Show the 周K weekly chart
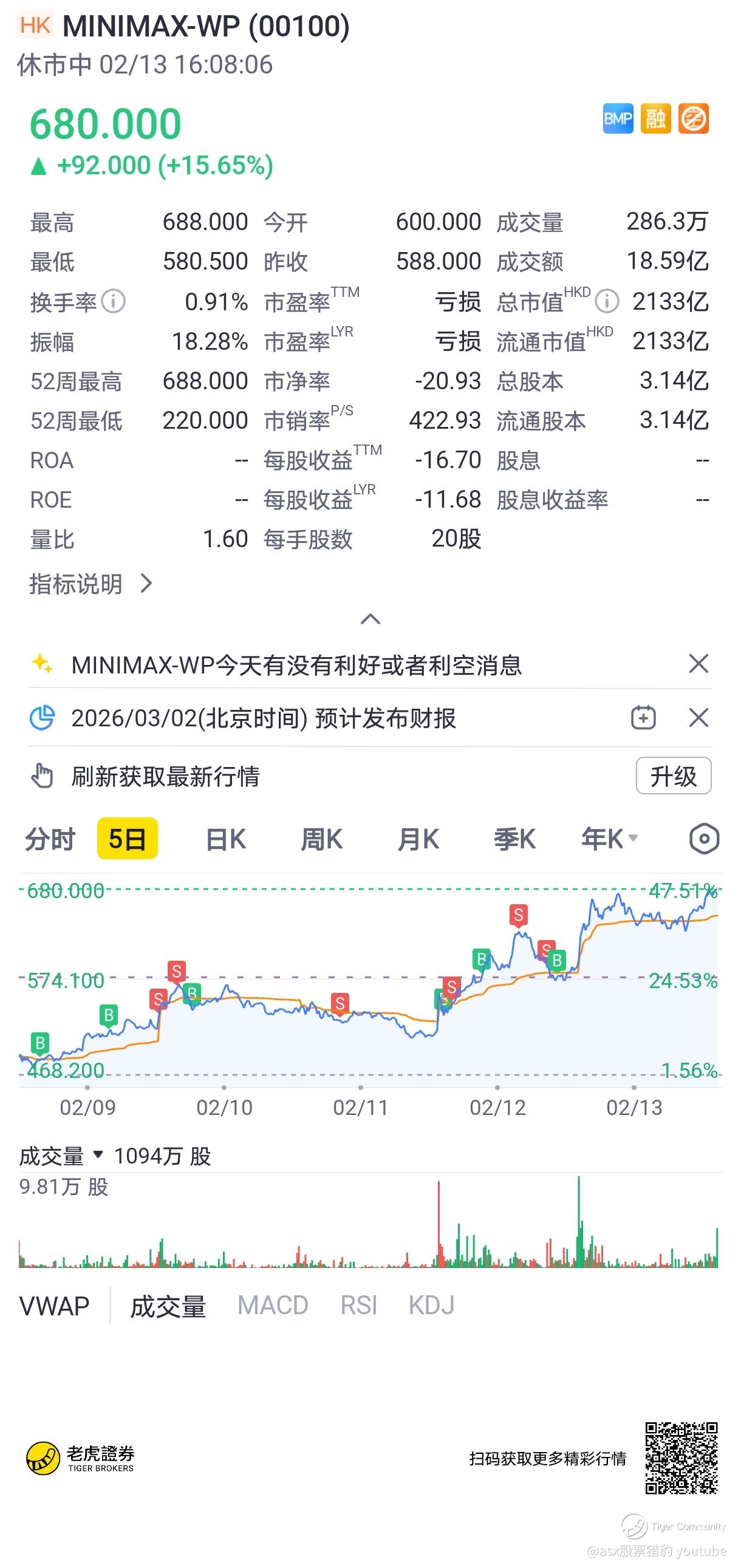 pyautogui.click(x=321, y=839)
